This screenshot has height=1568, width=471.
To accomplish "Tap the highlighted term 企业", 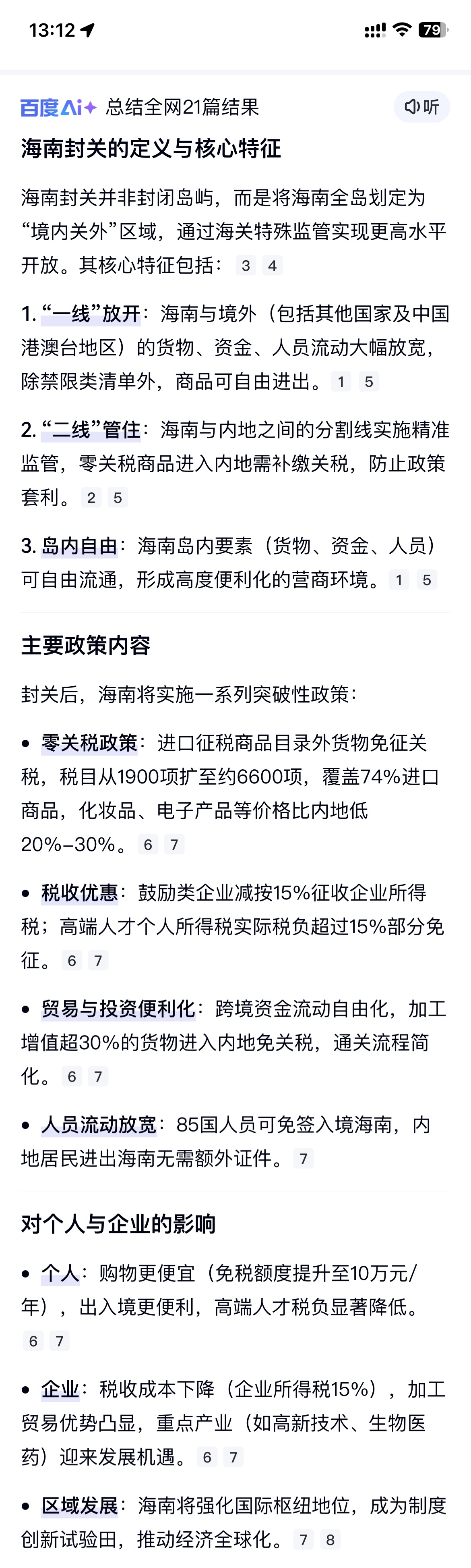I will click(60, 1389).
